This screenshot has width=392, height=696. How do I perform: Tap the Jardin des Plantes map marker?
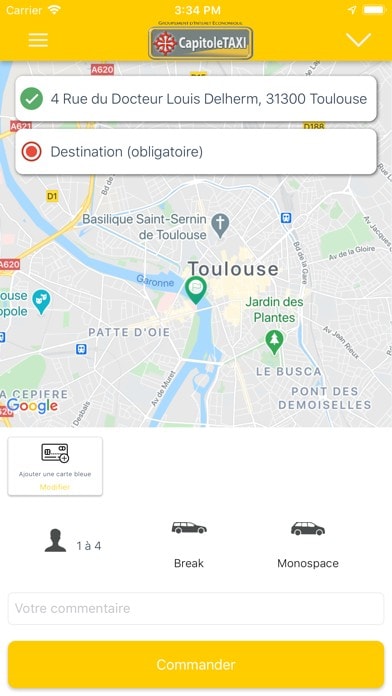point(274,342)
